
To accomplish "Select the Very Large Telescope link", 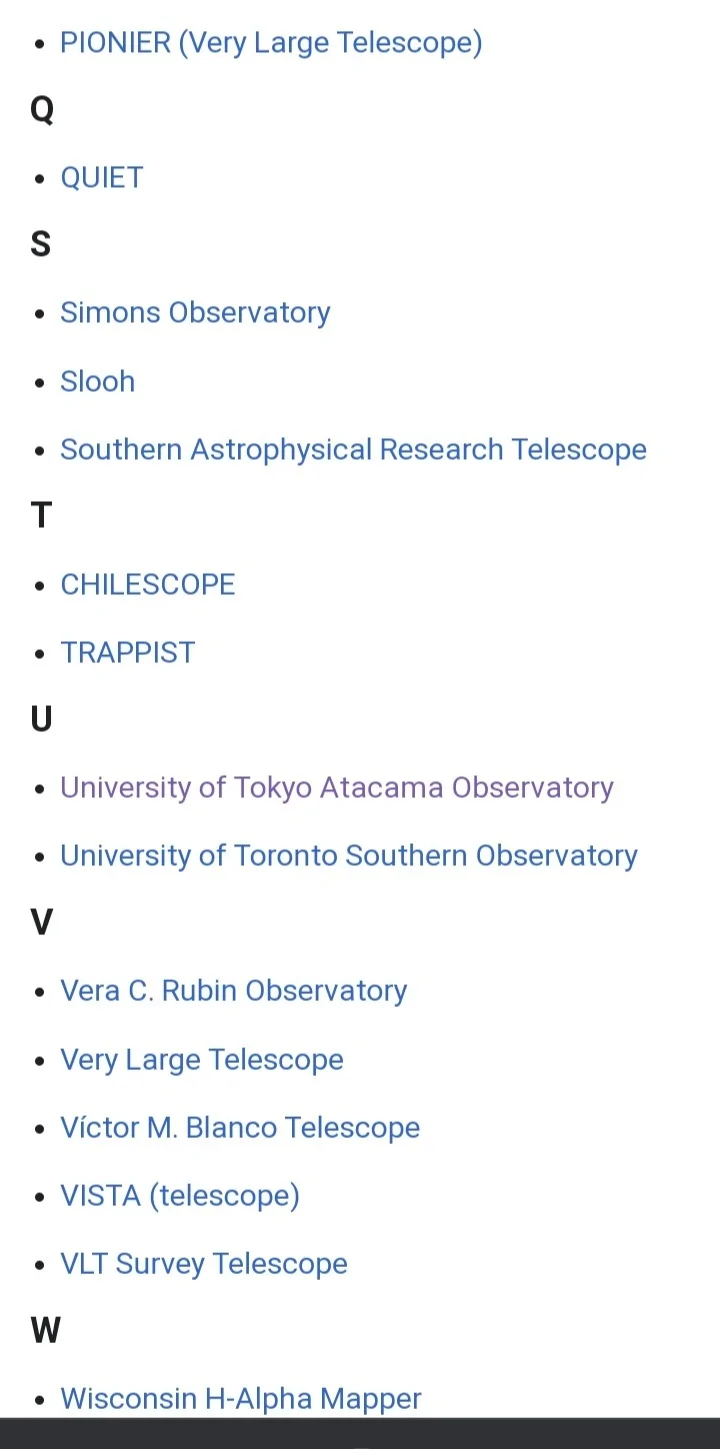I will (x=202, y=1059).
